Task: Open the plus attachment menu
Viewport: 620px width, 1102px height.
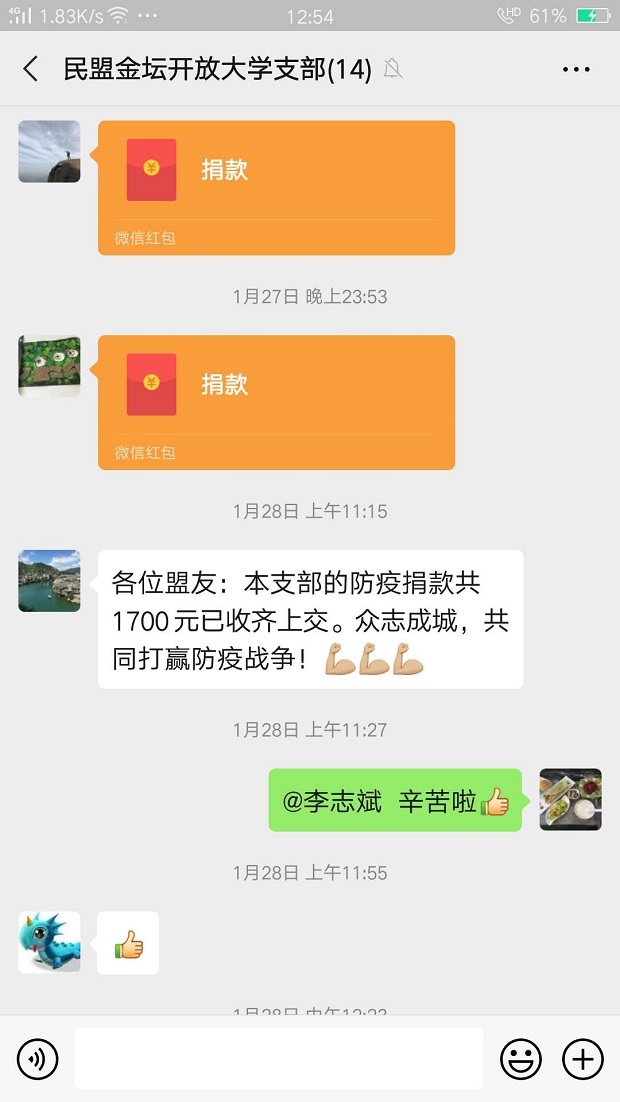Action: 583,1058
